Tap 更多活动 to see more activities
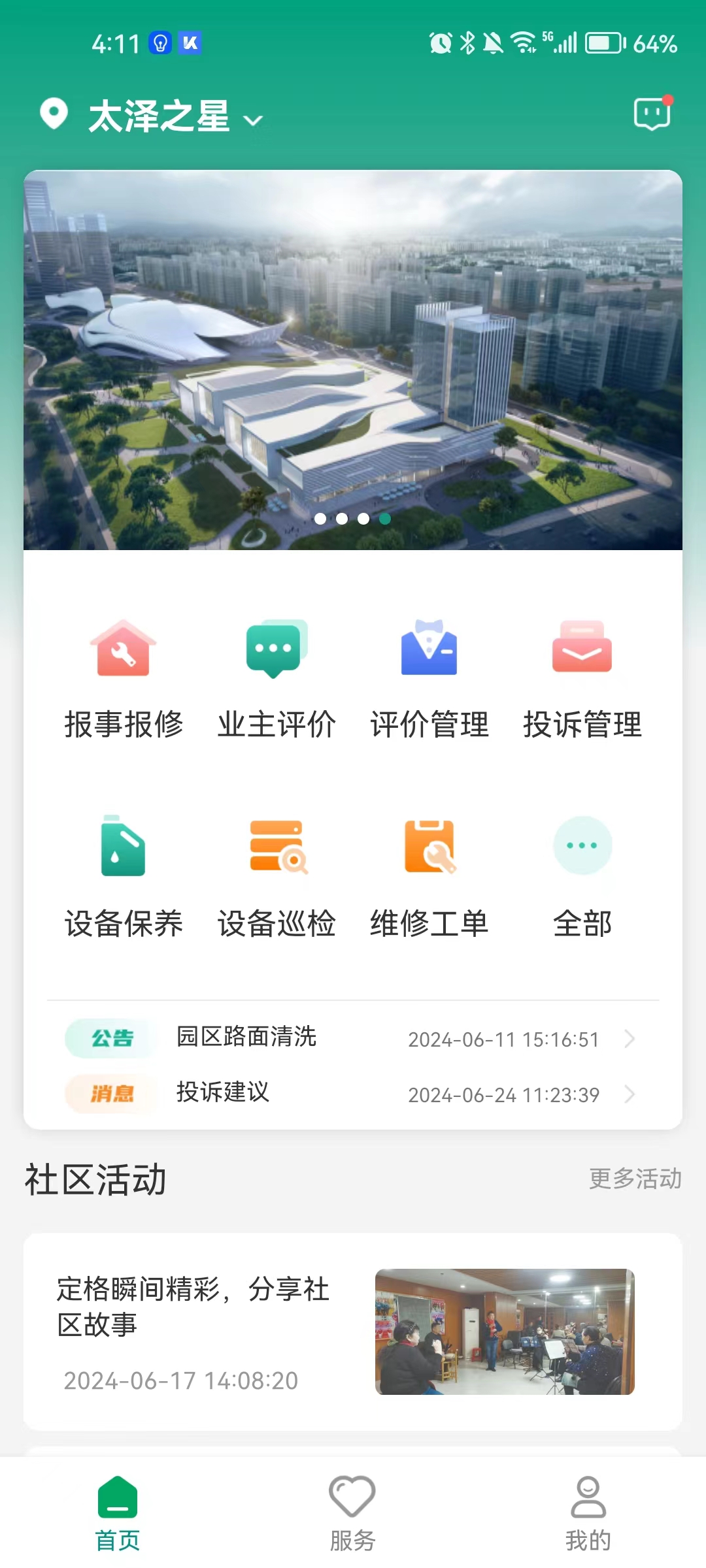This screenshot has width=706, height=1568. 635,1179
